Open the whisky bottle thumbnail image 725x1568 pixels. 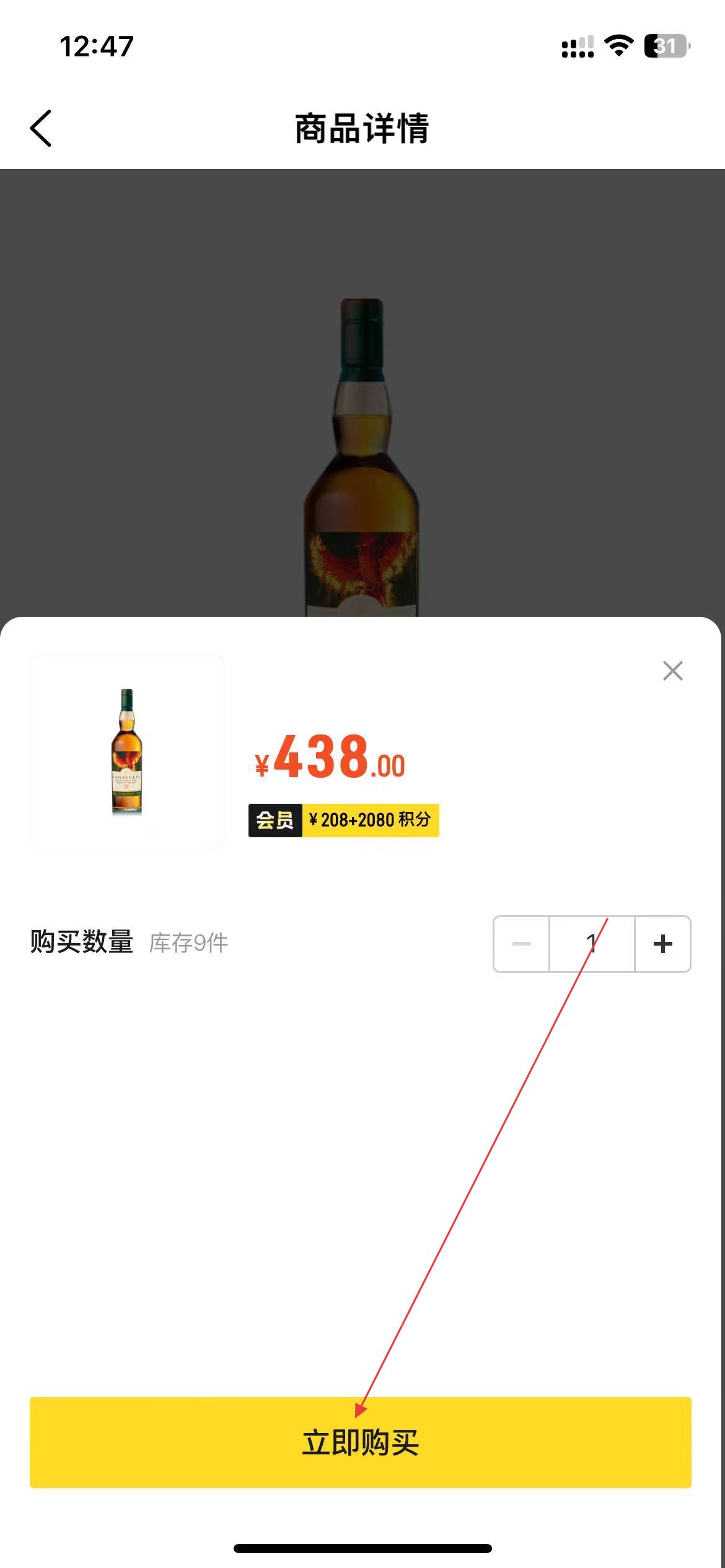point(127,751)
